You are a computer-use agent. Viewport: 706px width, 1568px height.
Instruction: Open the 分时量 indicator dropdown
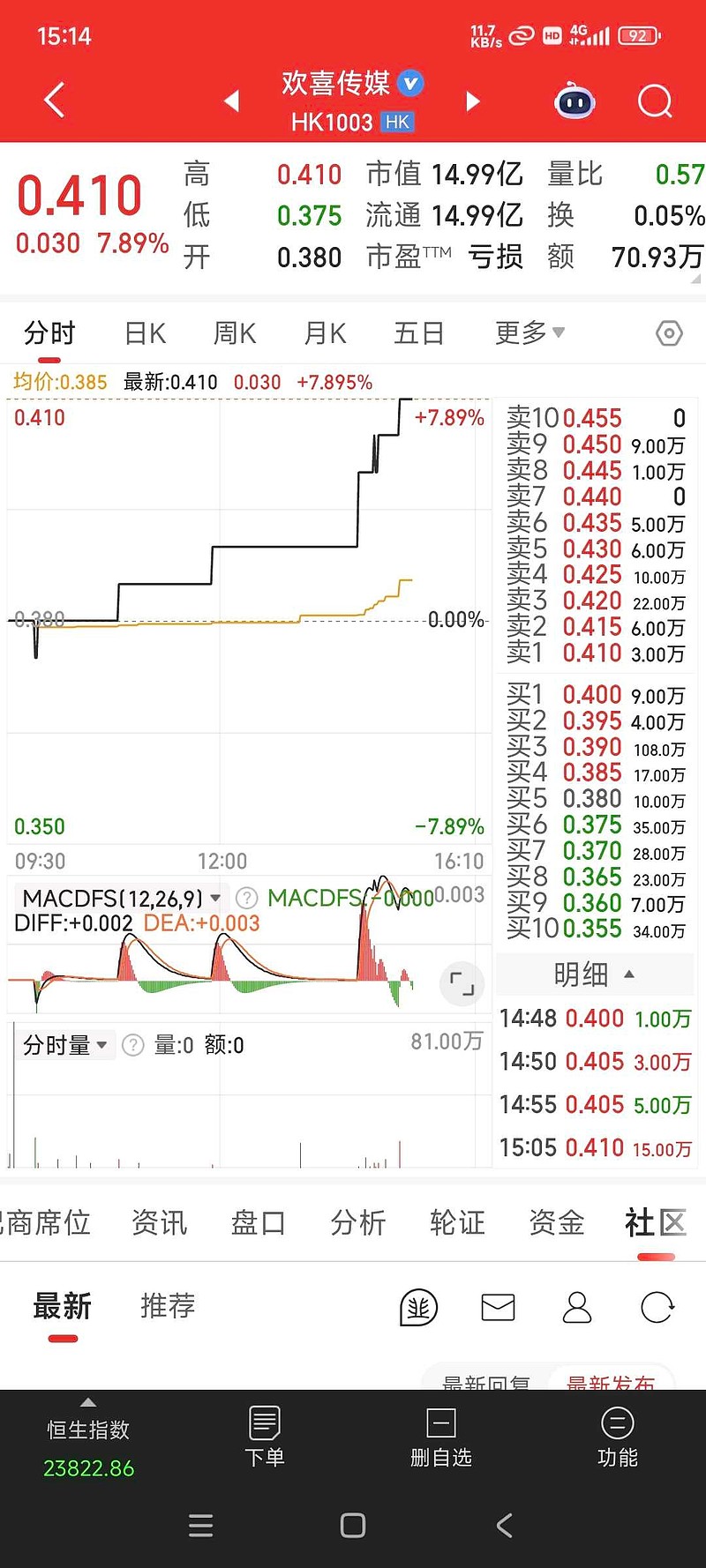(x=65, y=1045)
